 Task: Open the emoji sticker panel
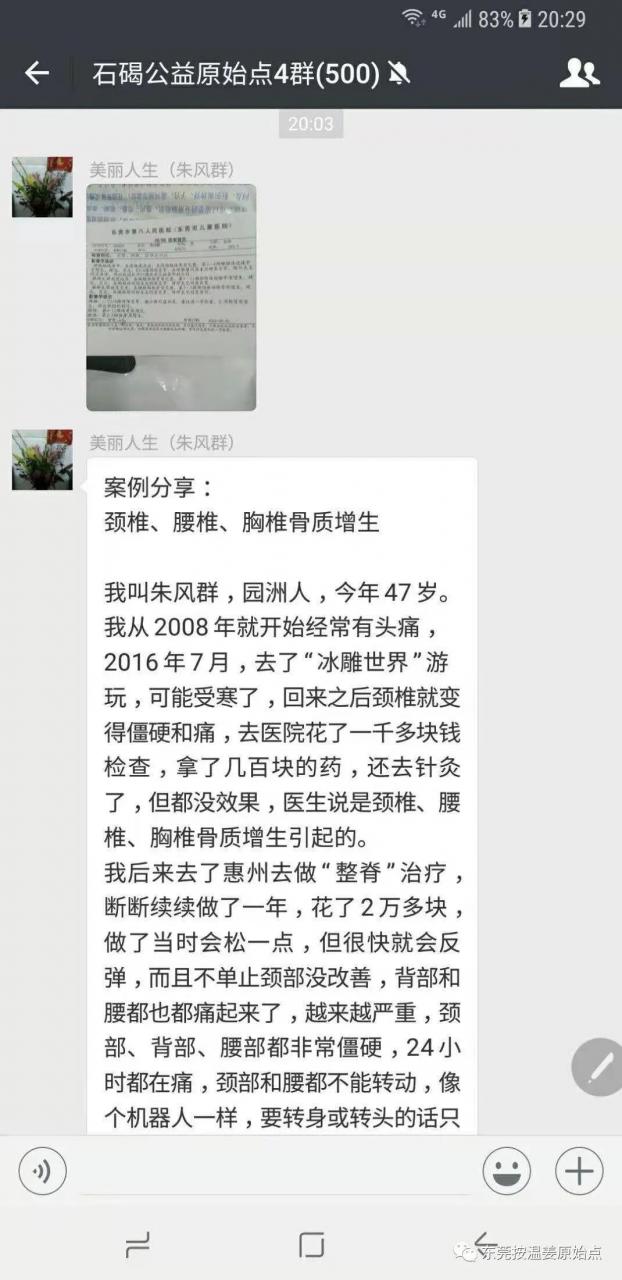pos(507,1171)
